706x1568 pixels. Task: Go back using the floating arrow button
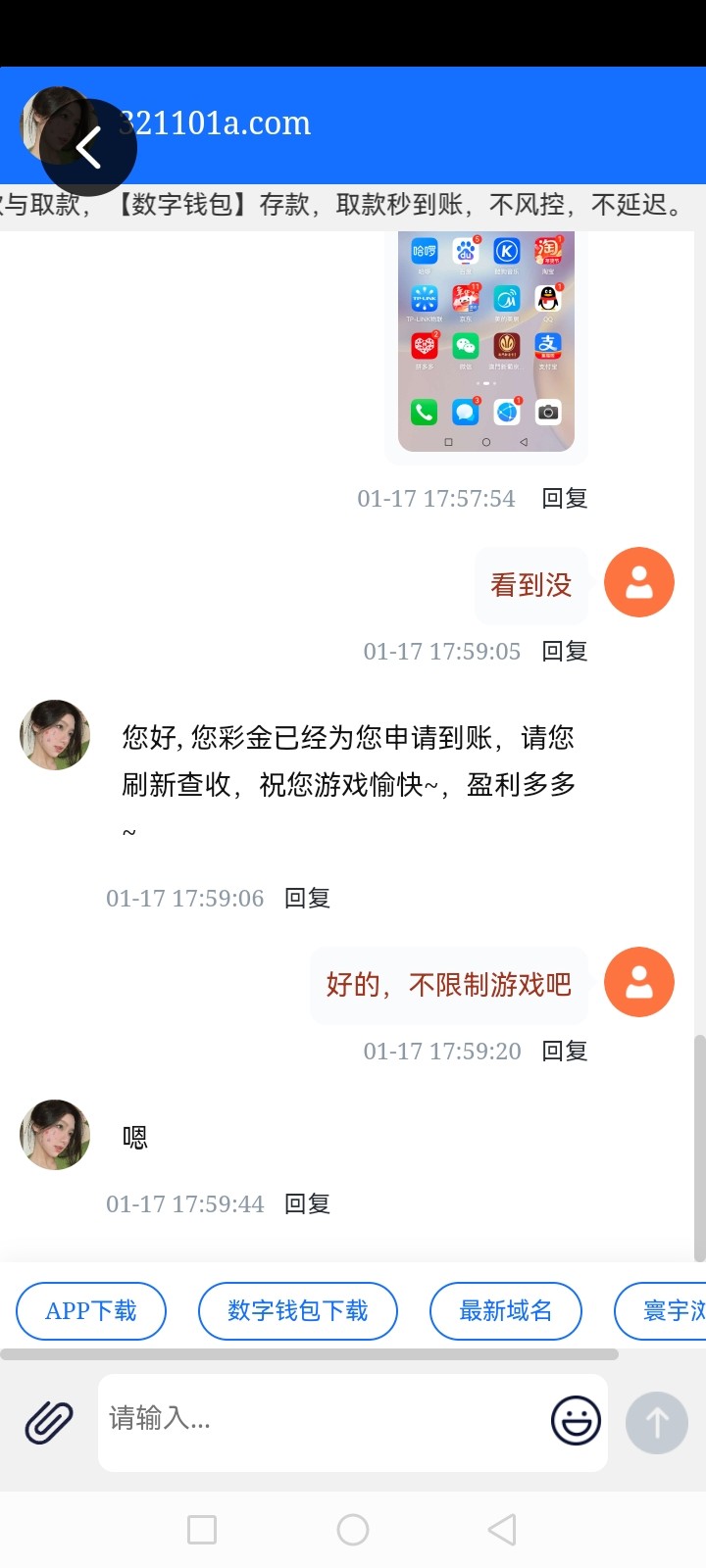(x=88, y=148)
